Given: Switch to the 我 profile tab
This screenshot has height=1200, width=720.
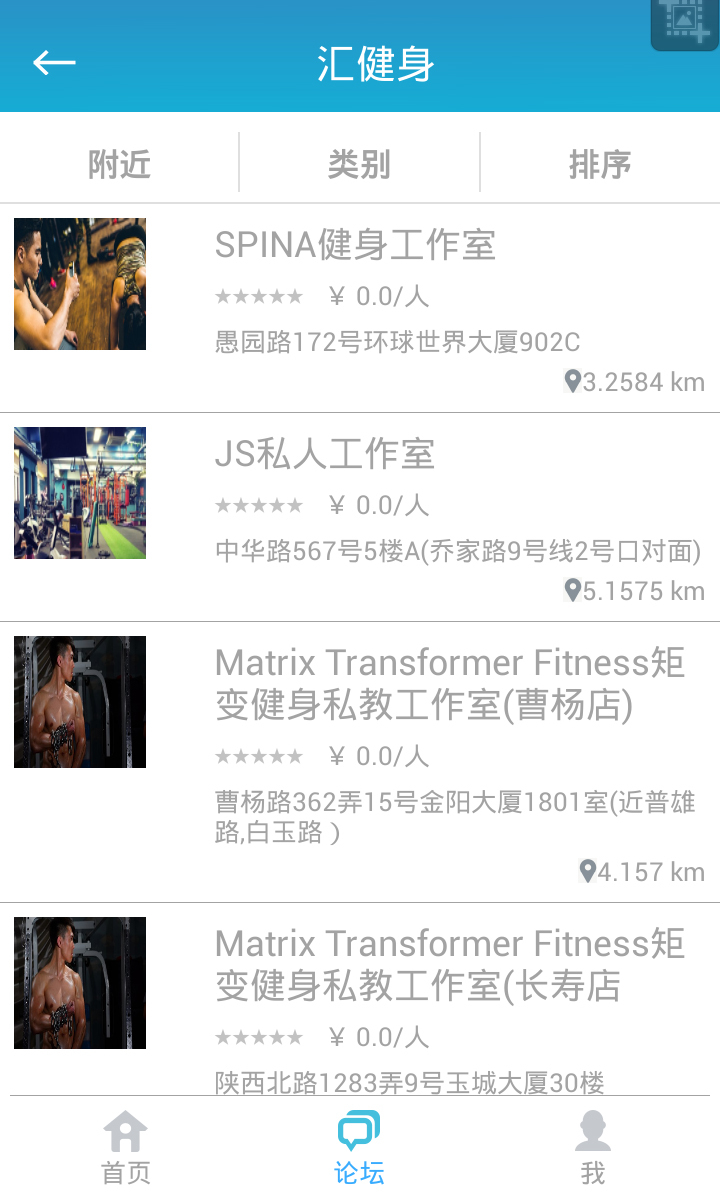Looking at the screenshot, I should coord(593,1147).
